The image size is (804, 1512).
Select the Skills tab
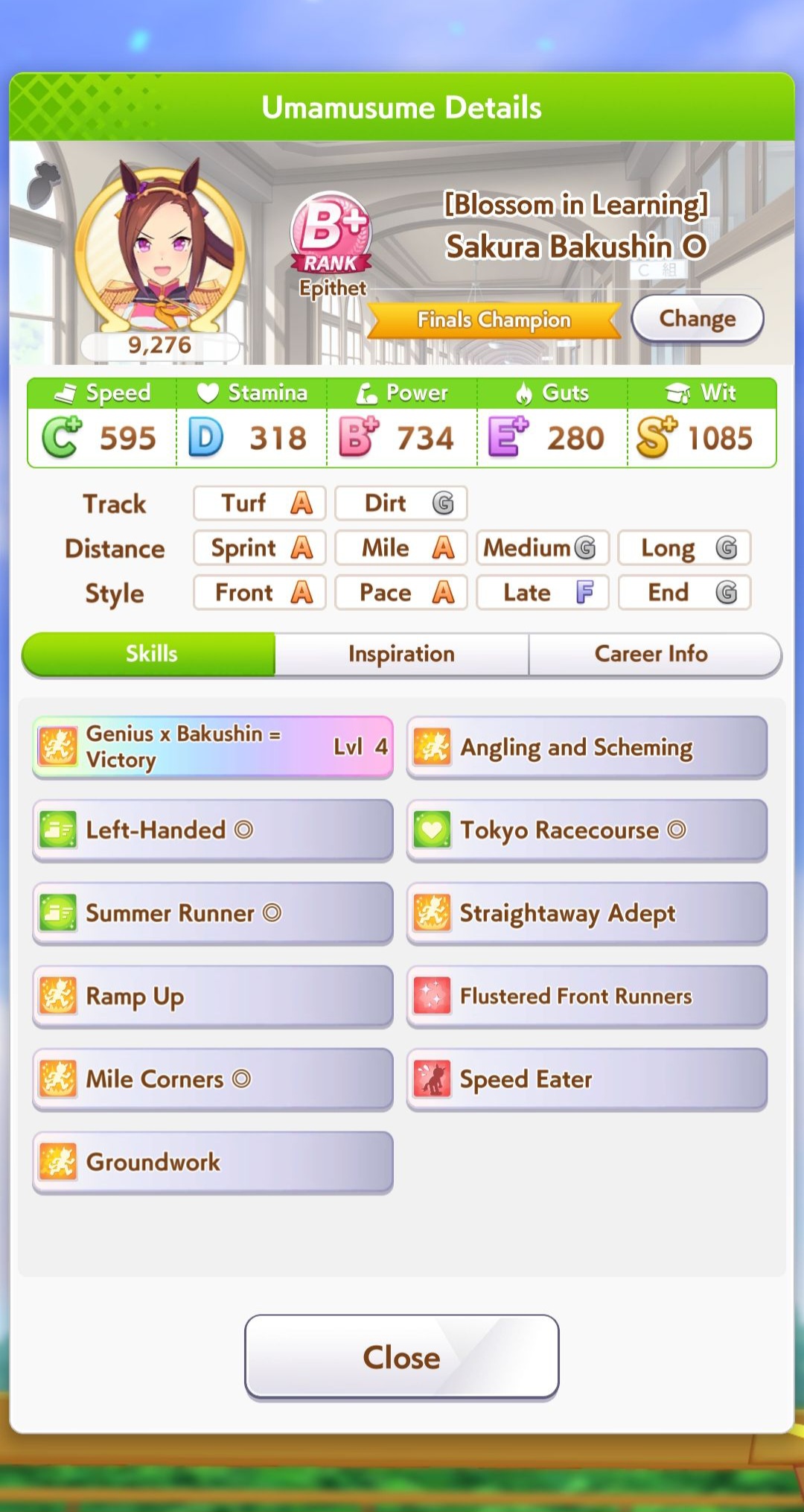150,654
